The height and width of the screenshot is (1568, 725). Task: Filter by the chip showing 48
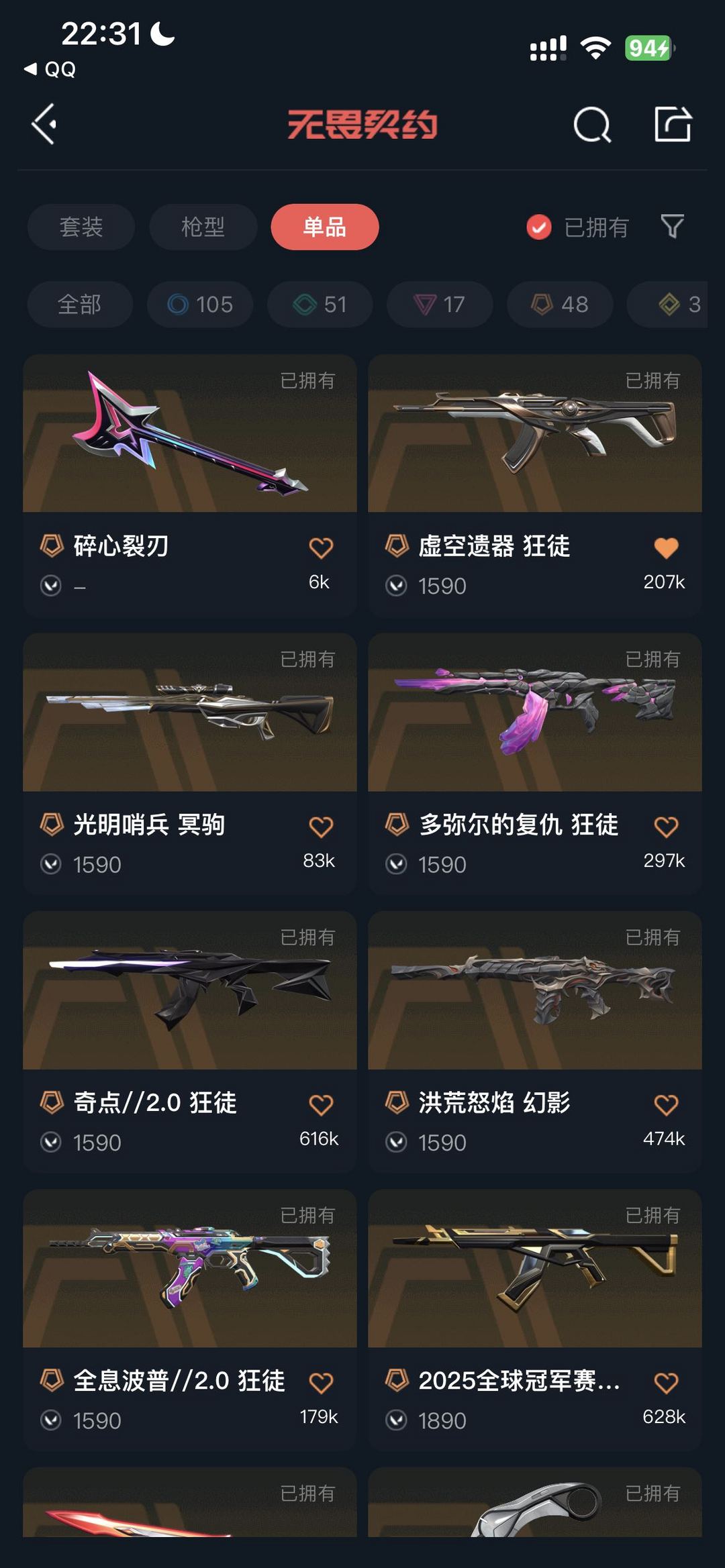click(x=560, y=305)
